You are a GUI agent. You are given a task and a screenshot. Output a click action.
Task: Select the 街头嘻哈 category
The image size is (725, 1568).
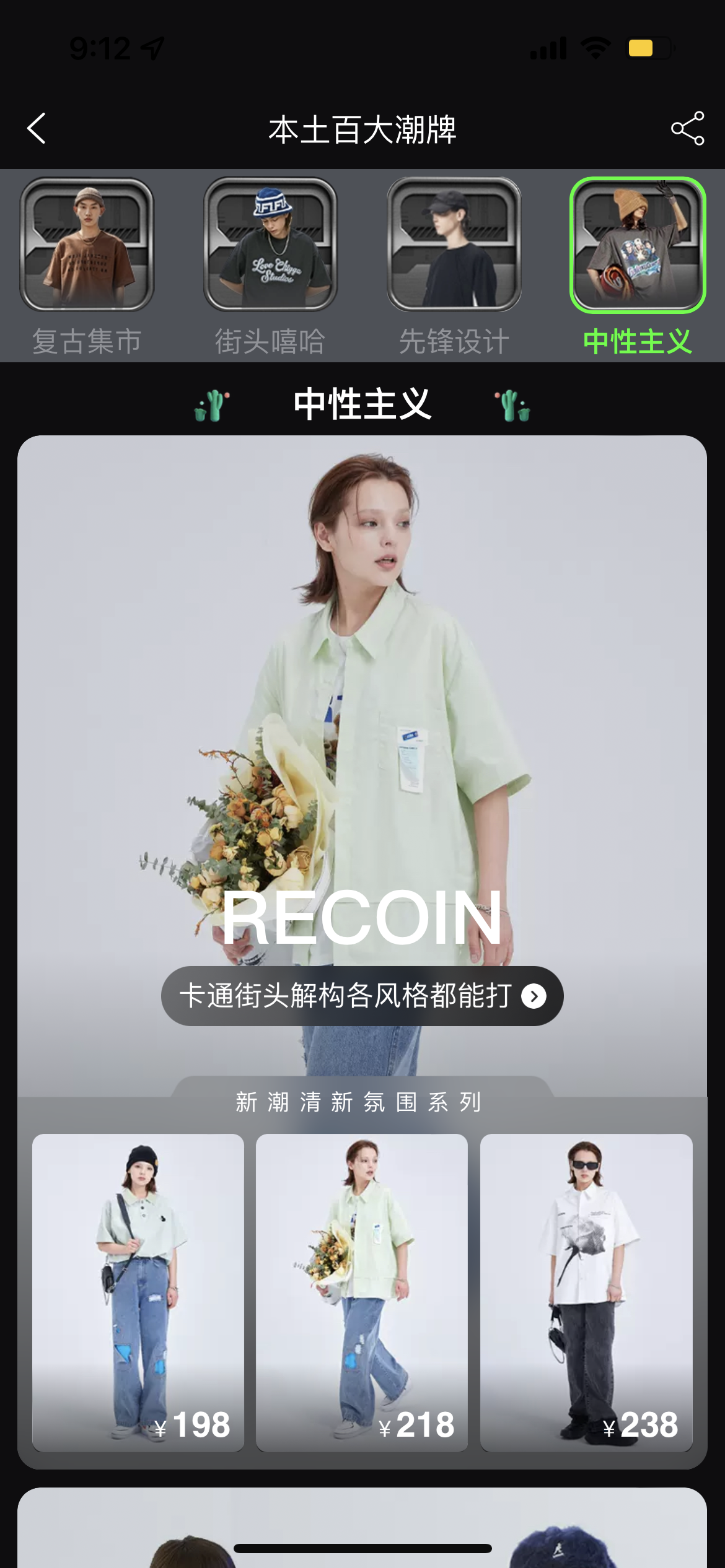(270, 266)
